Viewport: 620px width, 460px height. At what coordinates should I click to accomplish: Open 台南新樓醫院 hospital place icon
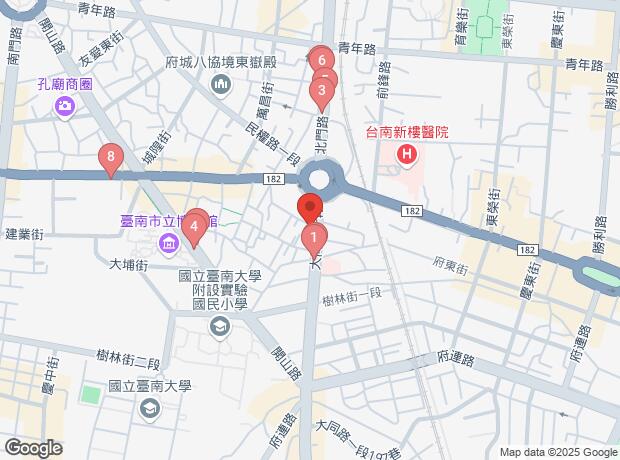click(x=407, y=154)
